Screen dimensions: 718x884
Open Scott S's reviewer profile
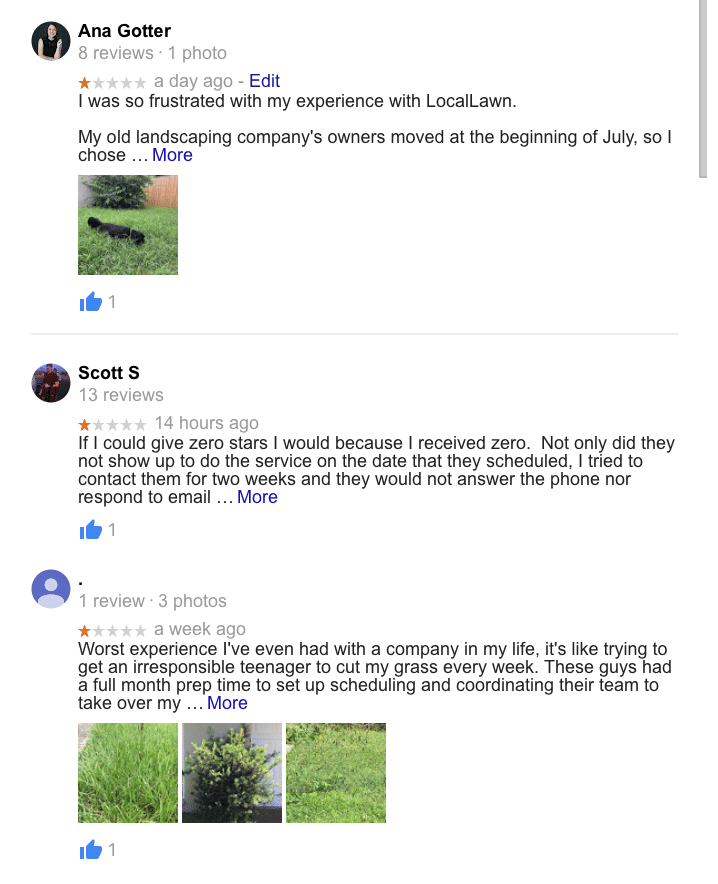[x=108, y=373]
